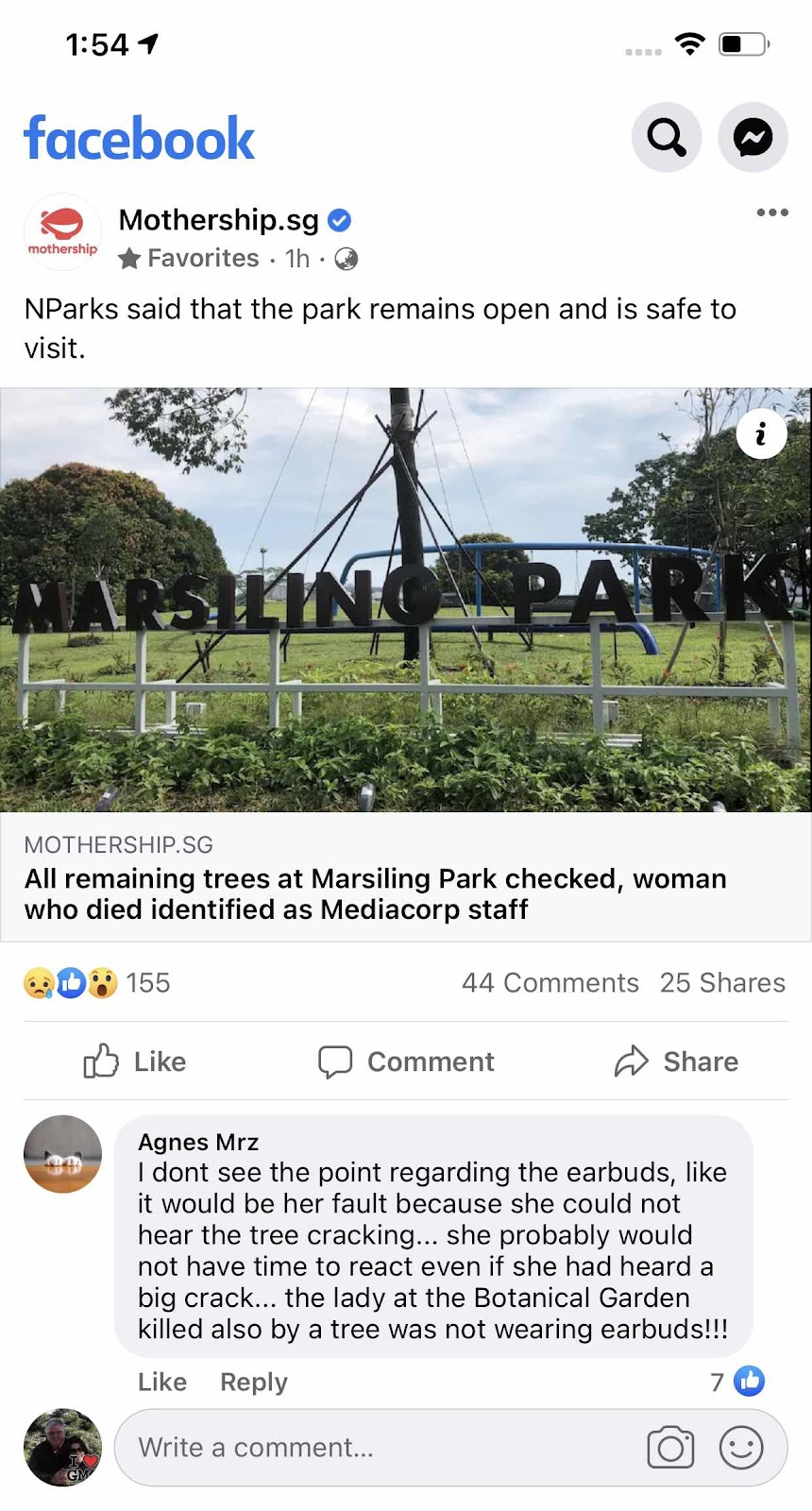View reactions on Agnes Mrz's comment
This screenshot has width=812, height=1511.
coord(738,1382)
